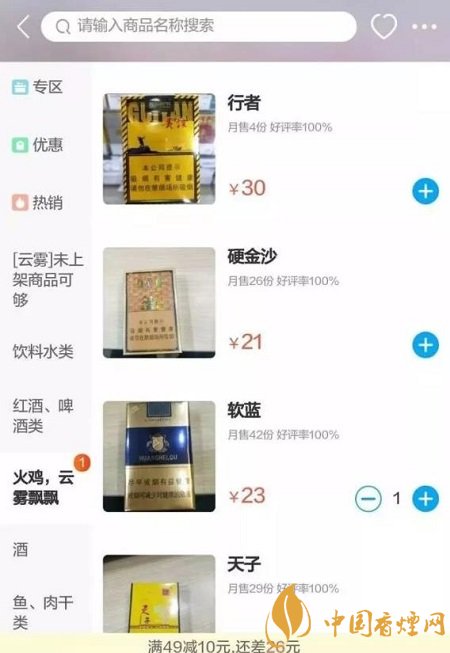
Task: Open the product name search box
Action: click(199, 26)
